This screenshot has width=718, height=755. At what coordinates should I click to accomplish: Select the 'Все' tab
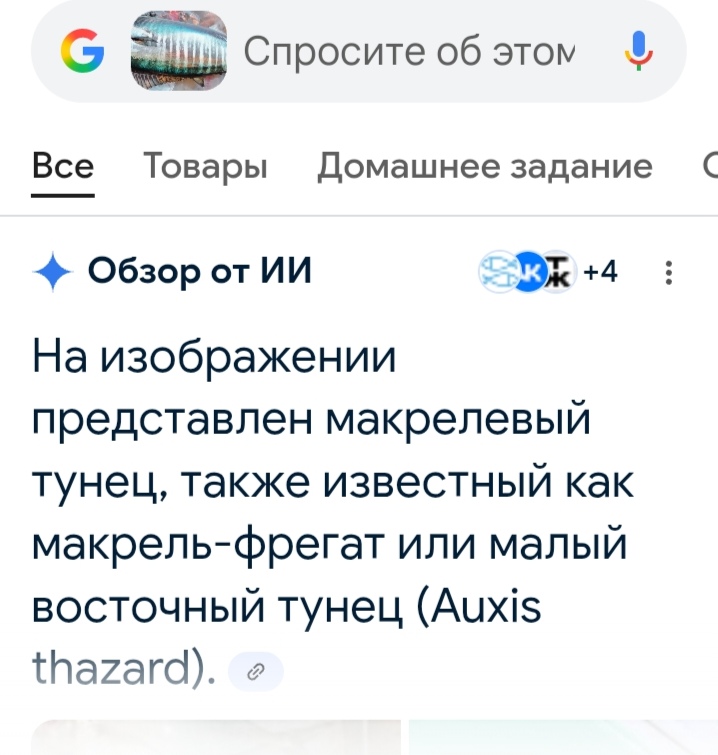[x=63, y=166]
